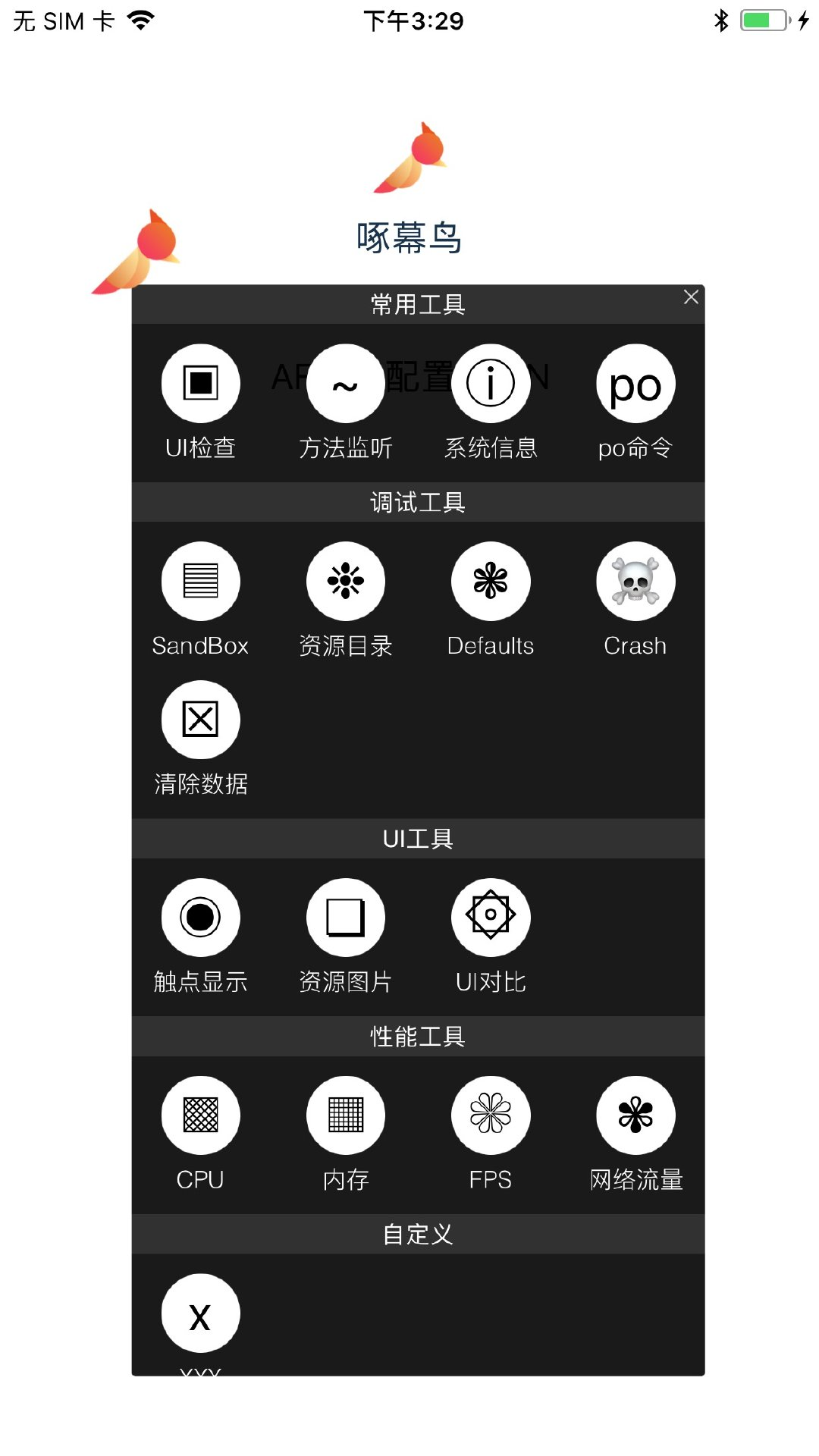819x1456 pixels.
Task: Open SandBox browser
Action: (x=200, y=582)
